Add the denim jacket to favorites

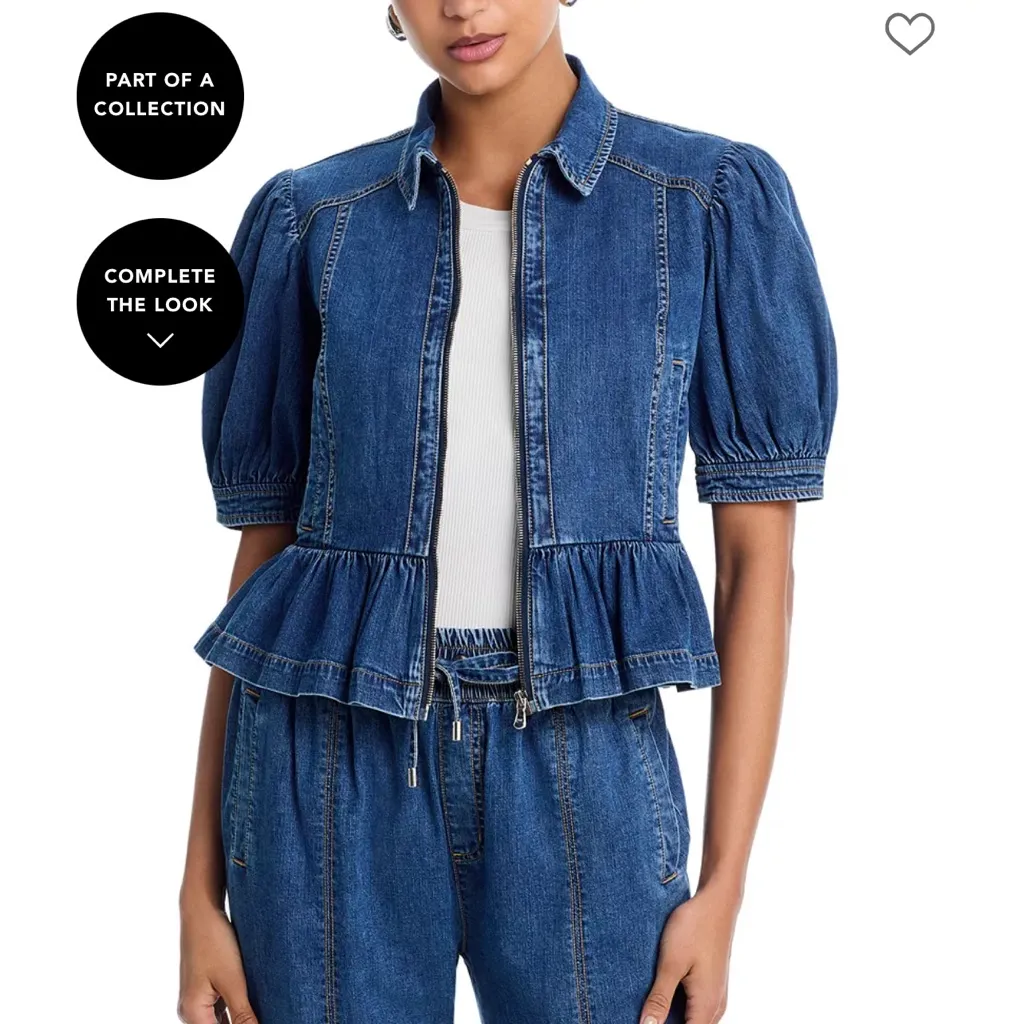click(909, 34)
